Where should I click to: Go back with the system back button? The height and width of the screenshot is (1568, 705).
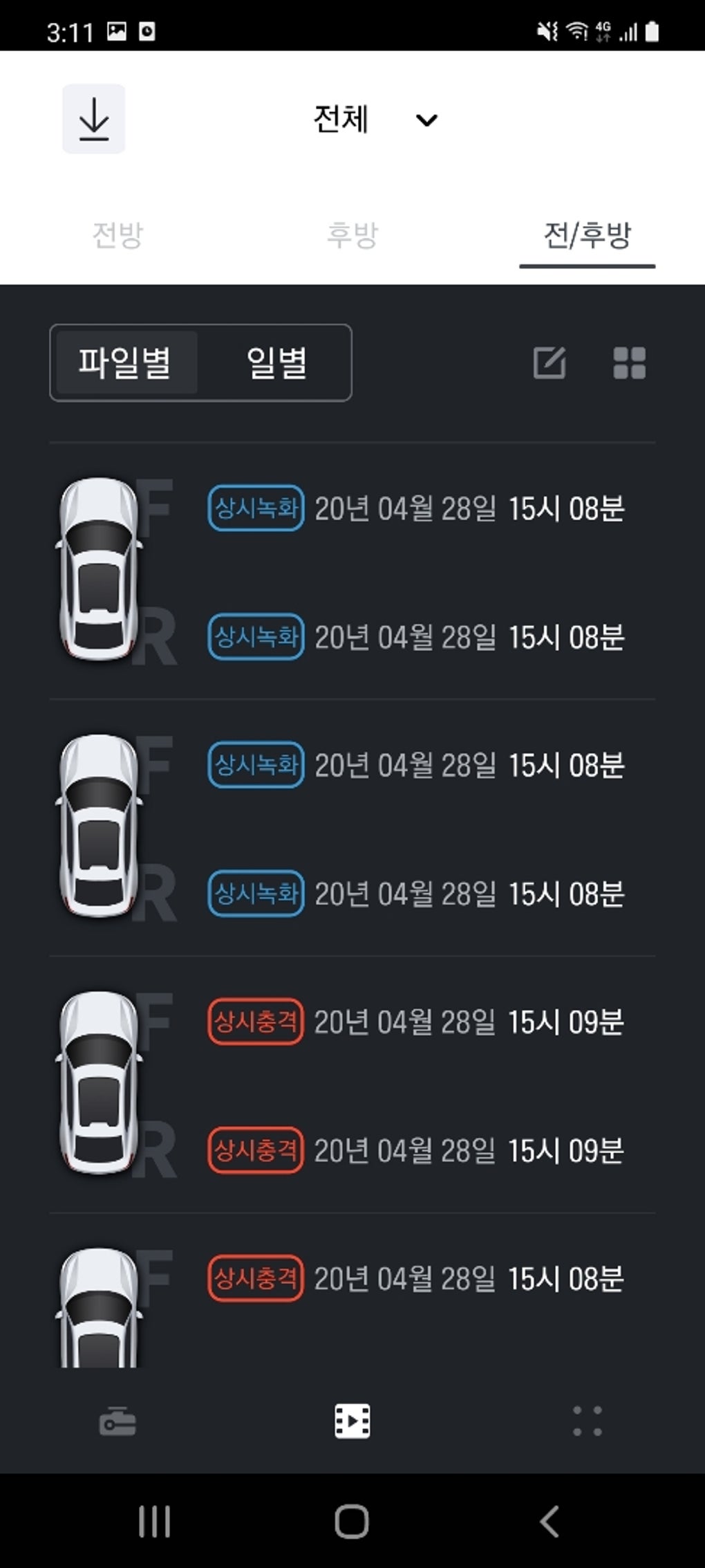click(549, 1522)
